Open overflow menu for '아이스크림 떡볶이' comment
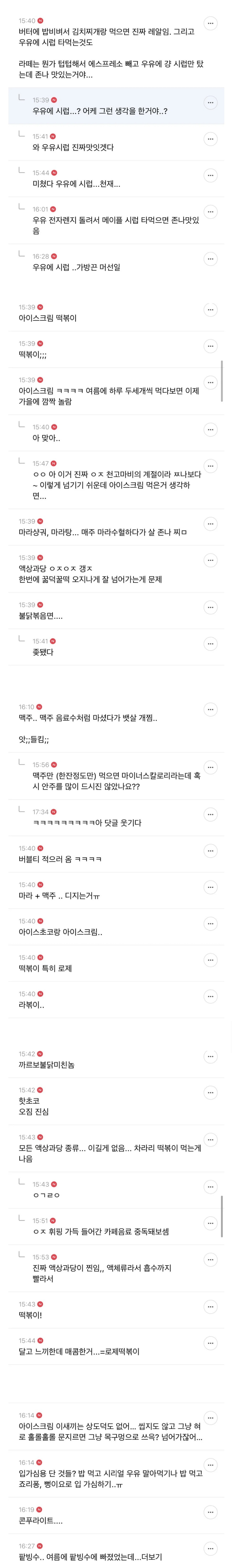This screenshot has height=1568, width=232. pyautogui.click(x=210, y=310)
